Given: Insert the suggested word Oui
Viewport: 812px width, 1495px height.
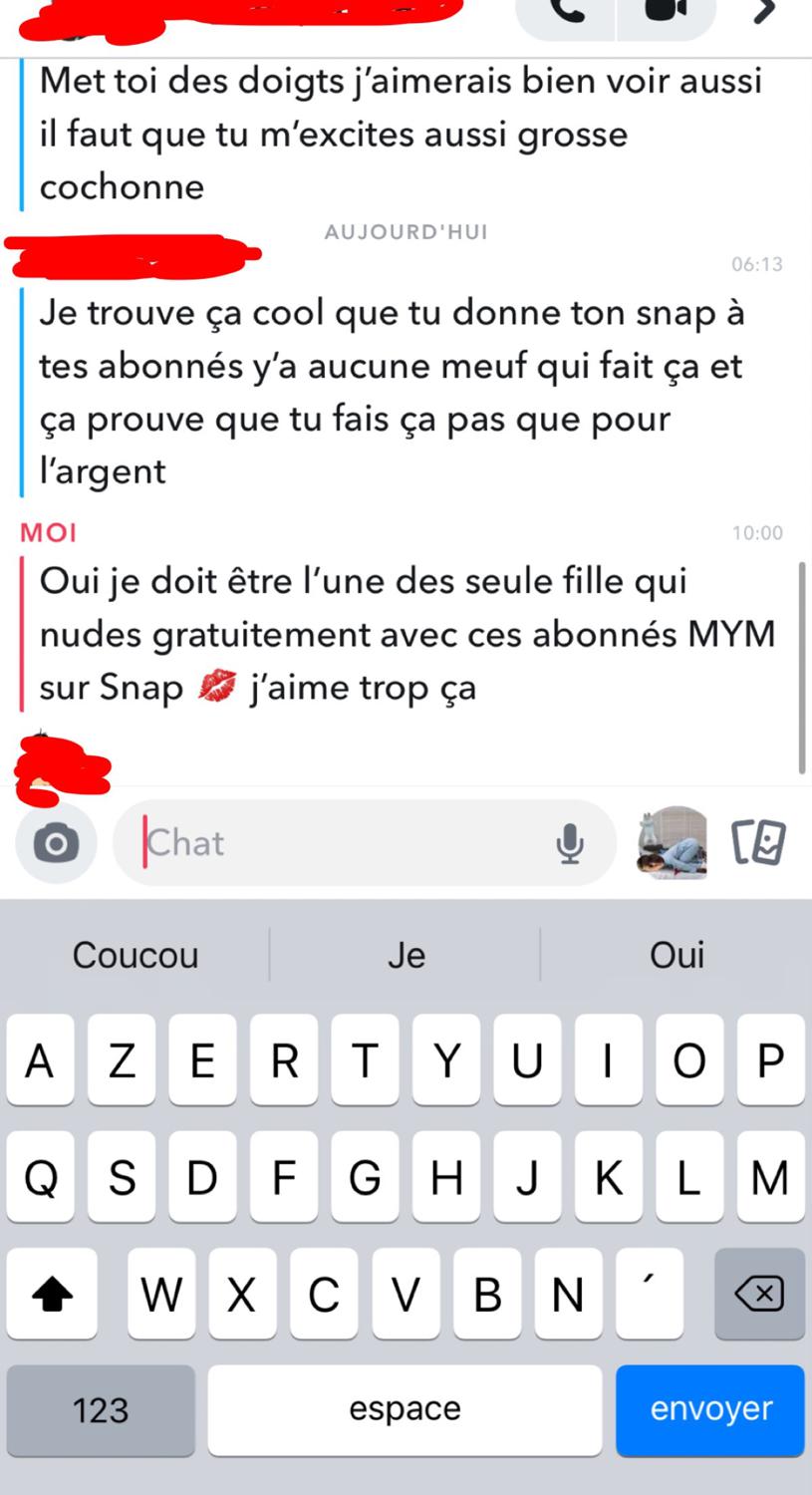Looking at the screenshot, I should [677, 955].
